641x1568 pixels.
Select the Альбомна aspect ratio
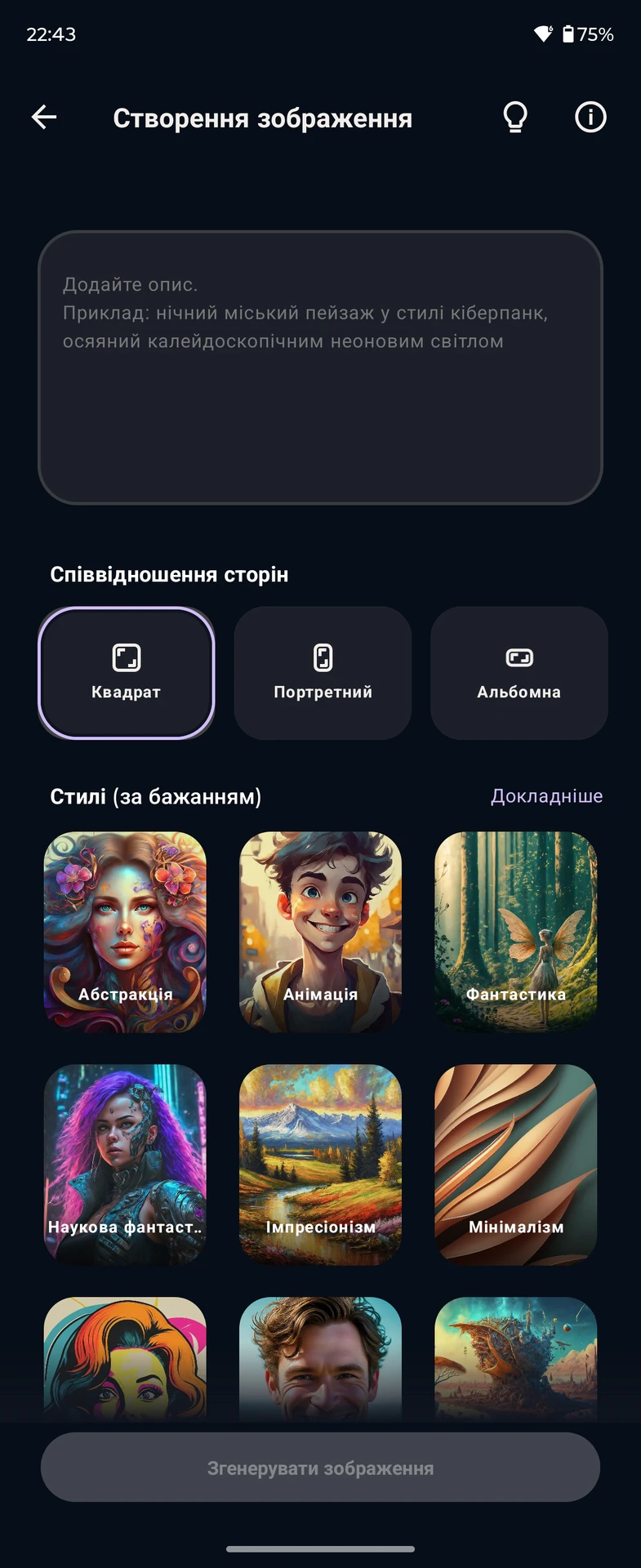(519, 673)
